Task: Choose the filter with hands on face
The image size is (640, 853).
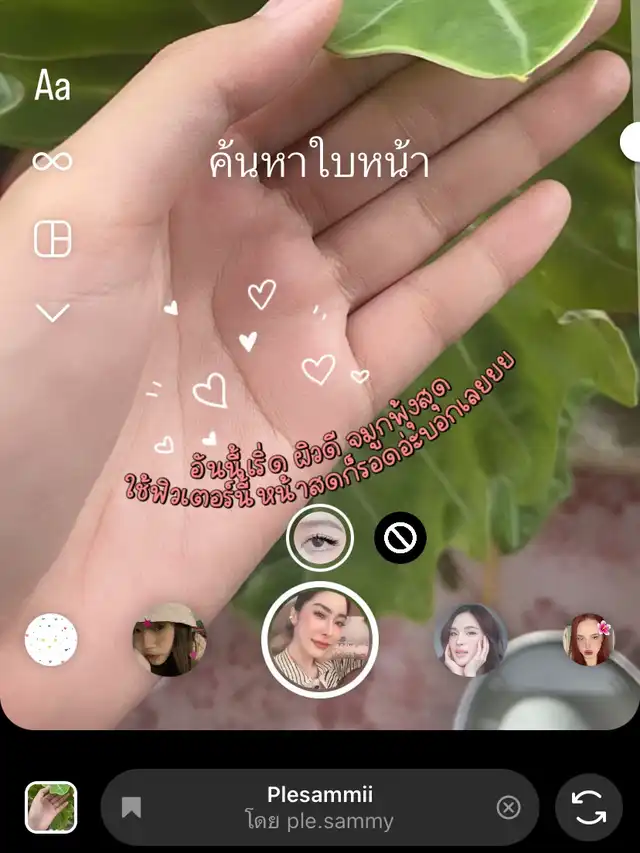Action: click(470, 640)
